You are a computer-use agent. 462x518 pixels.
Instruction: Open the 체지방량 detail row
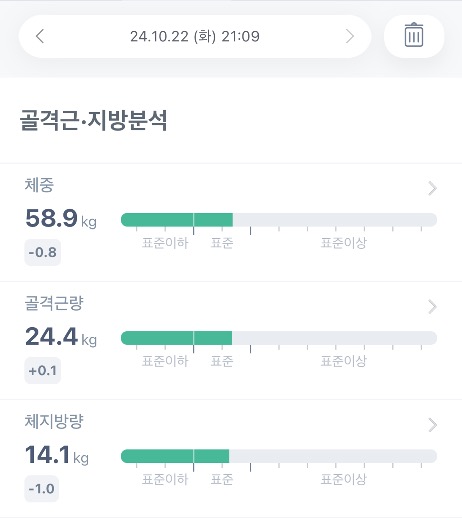[x=231, y=458]
